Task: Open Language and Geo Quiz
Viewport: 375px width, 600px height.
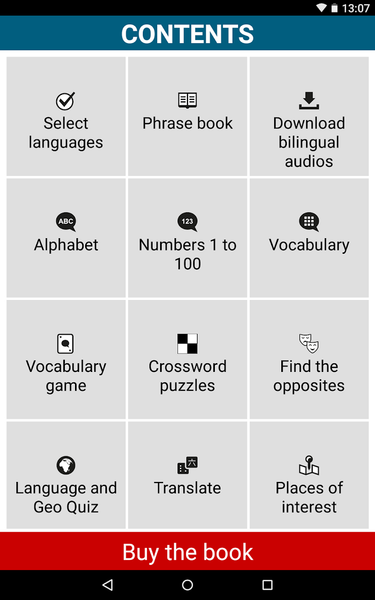Action: pos(66,475)
